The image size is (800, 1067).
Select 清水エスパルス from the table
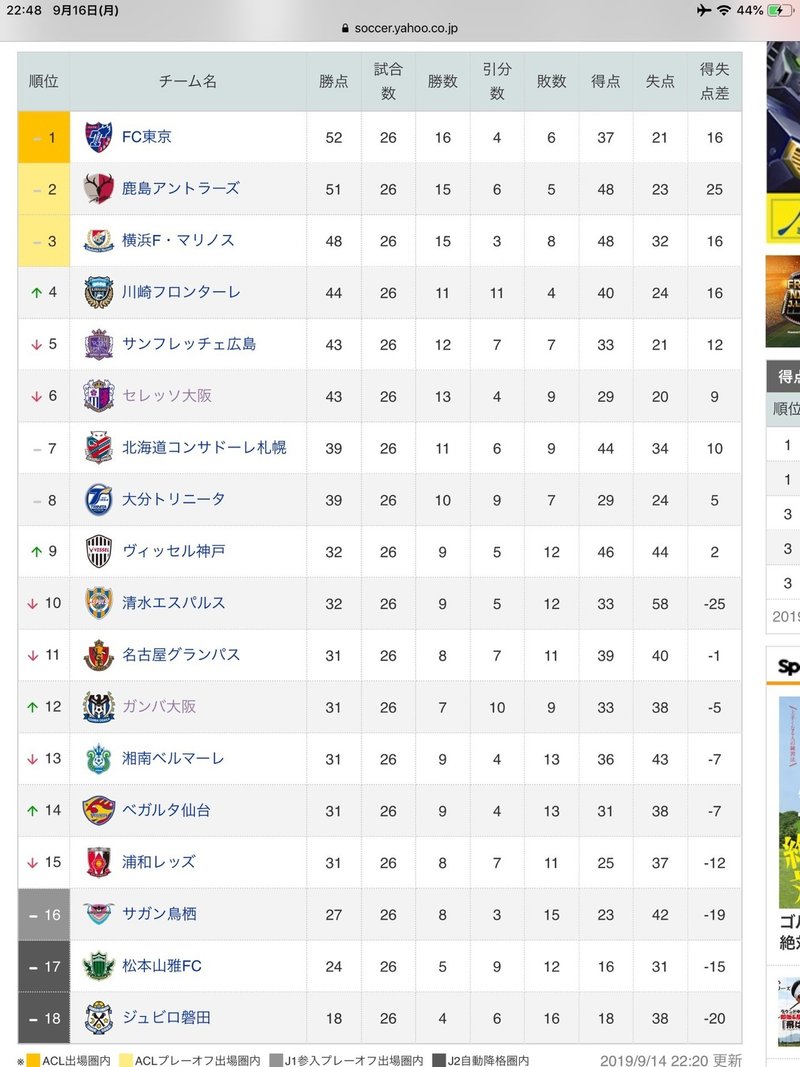(173, 603)
